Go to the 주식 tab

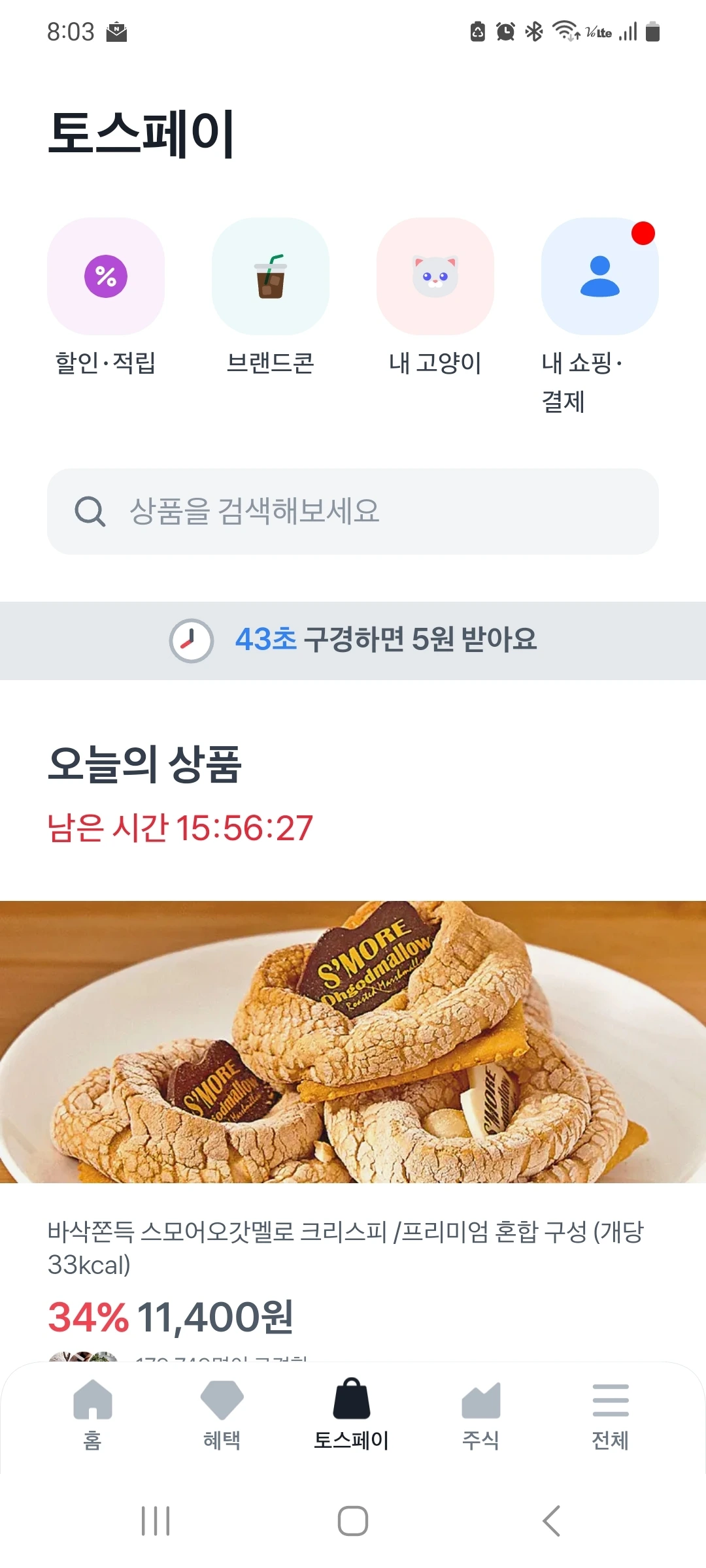pyautogui.click(x=481, y=1411)
